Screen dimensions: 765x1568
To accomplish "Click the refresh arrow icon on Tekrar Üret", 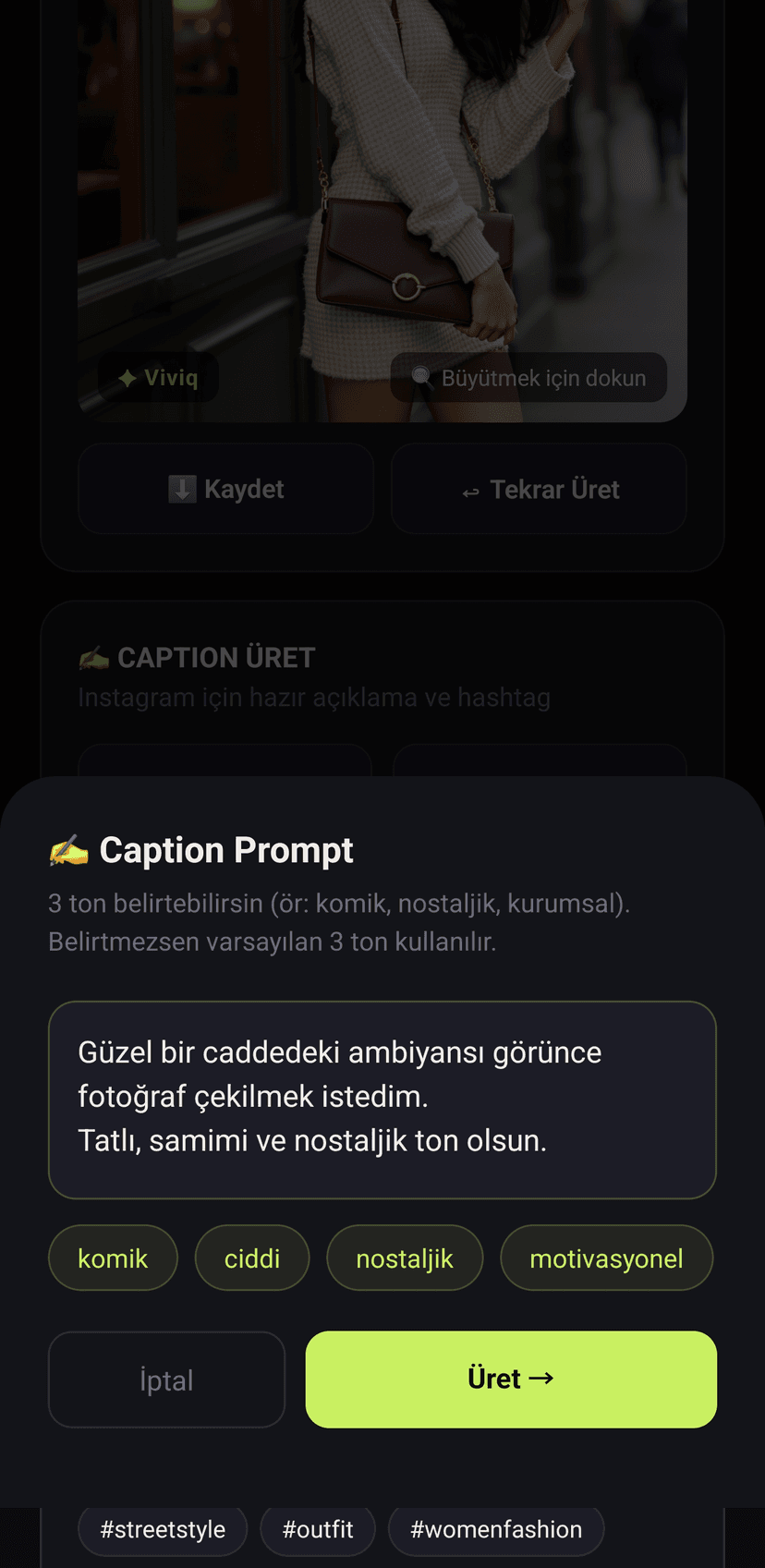I will point(472,490).
